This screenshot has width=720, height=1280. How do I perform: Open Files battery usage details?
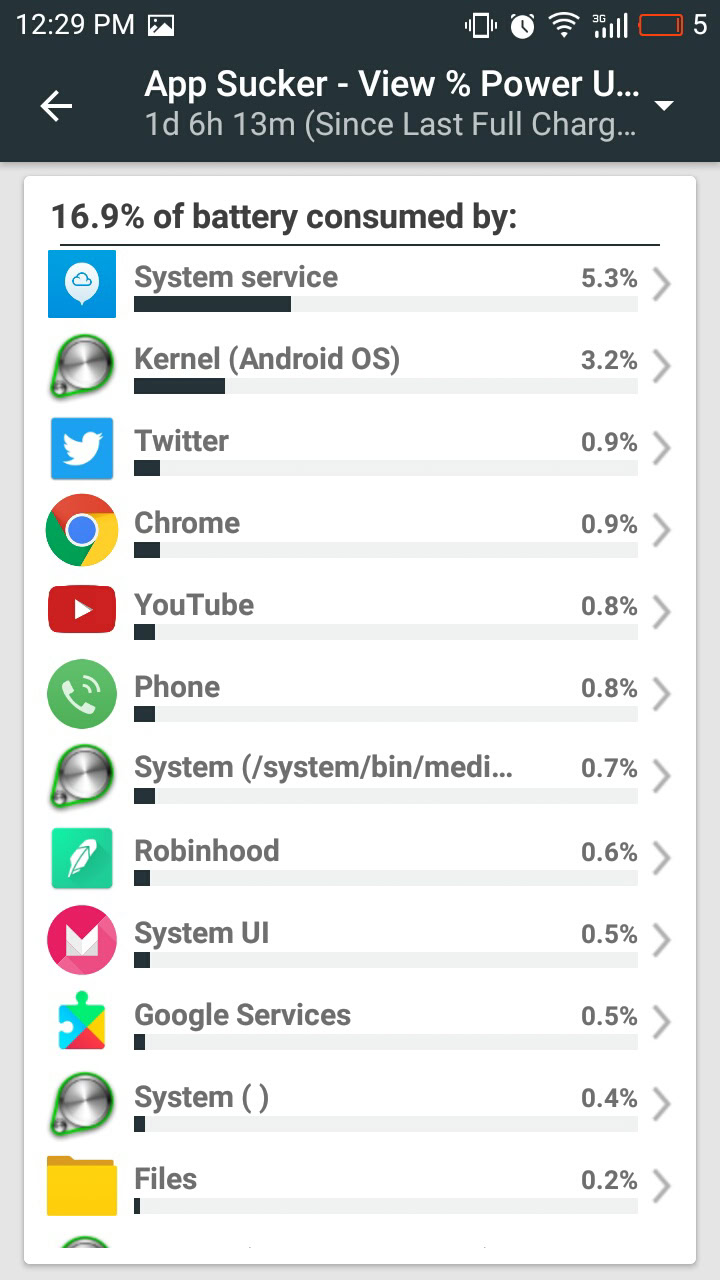point(360,1187)
